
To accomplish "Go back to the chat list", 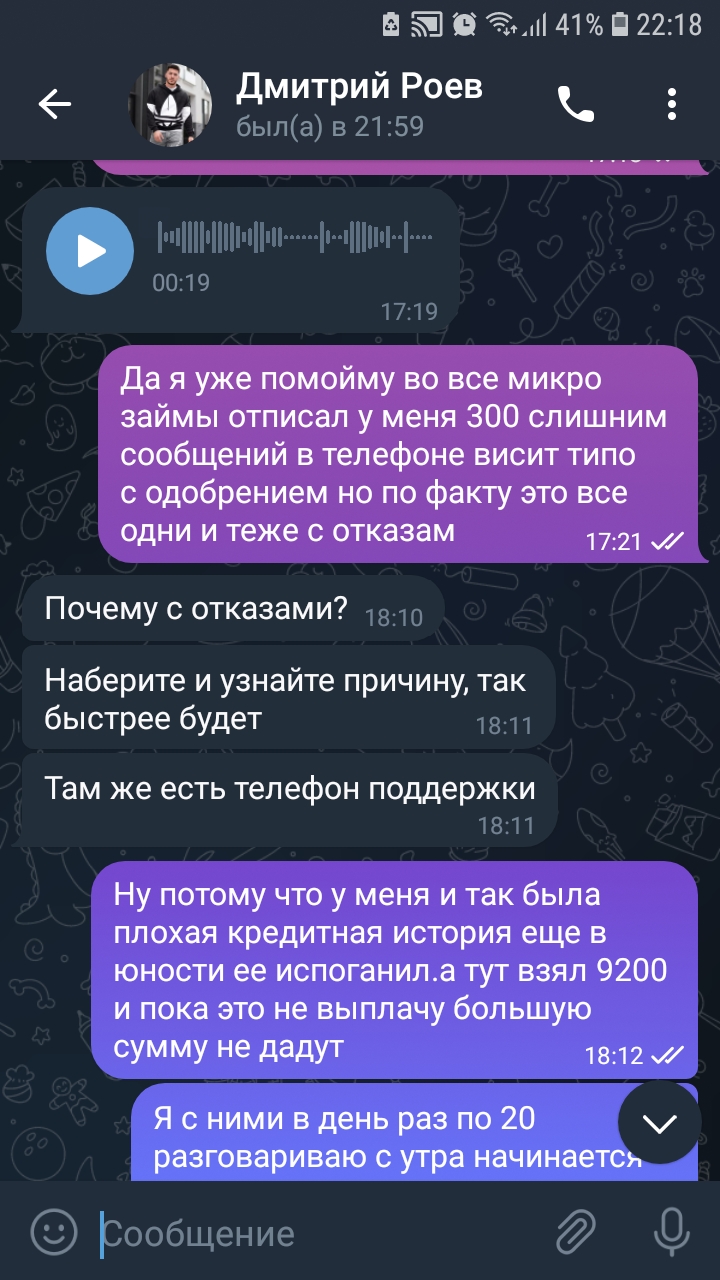I will [x=54, y=104].
